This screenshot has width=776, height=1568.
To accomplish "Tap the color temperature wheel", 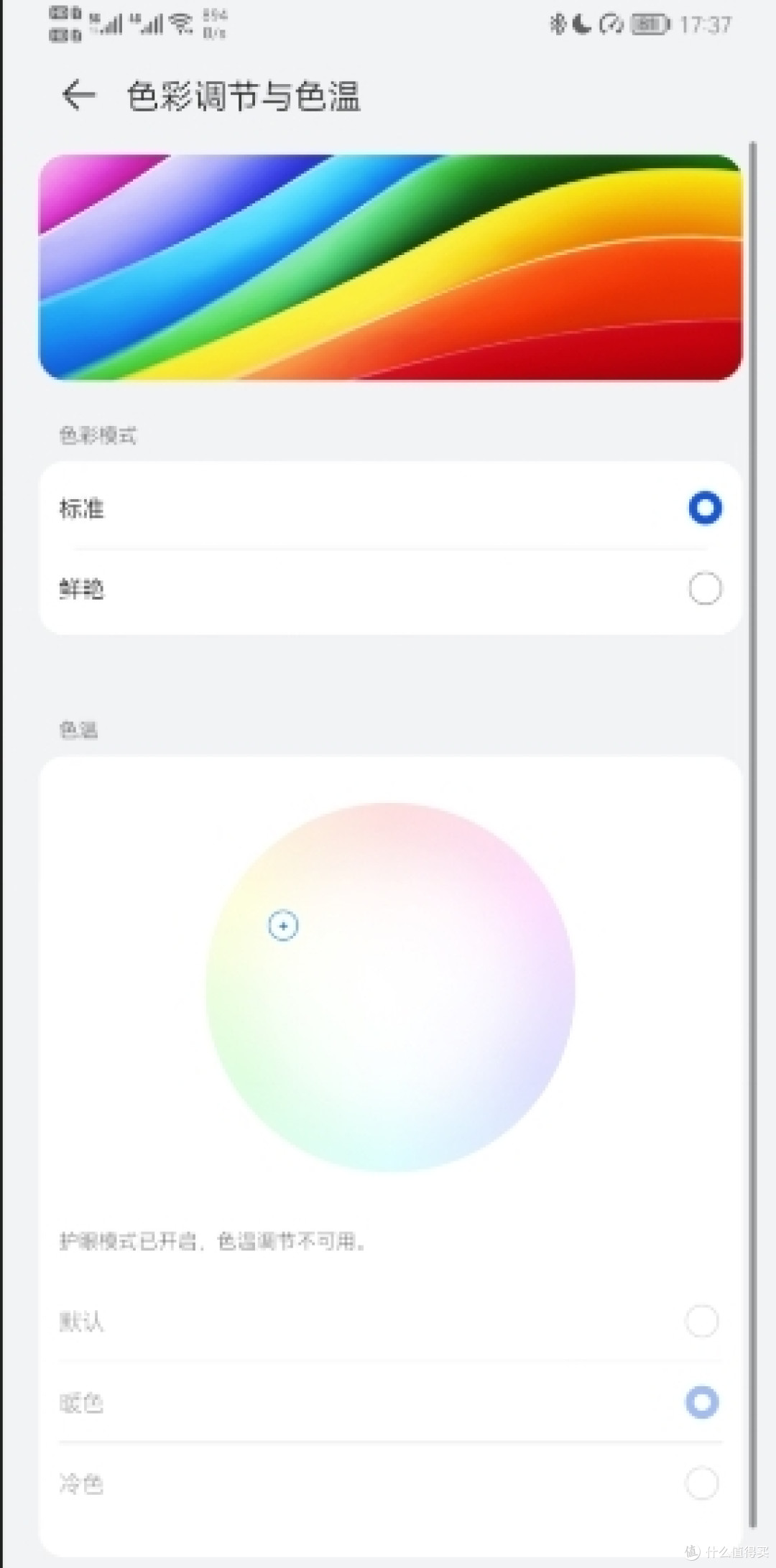I will click(x=390, y=988).
